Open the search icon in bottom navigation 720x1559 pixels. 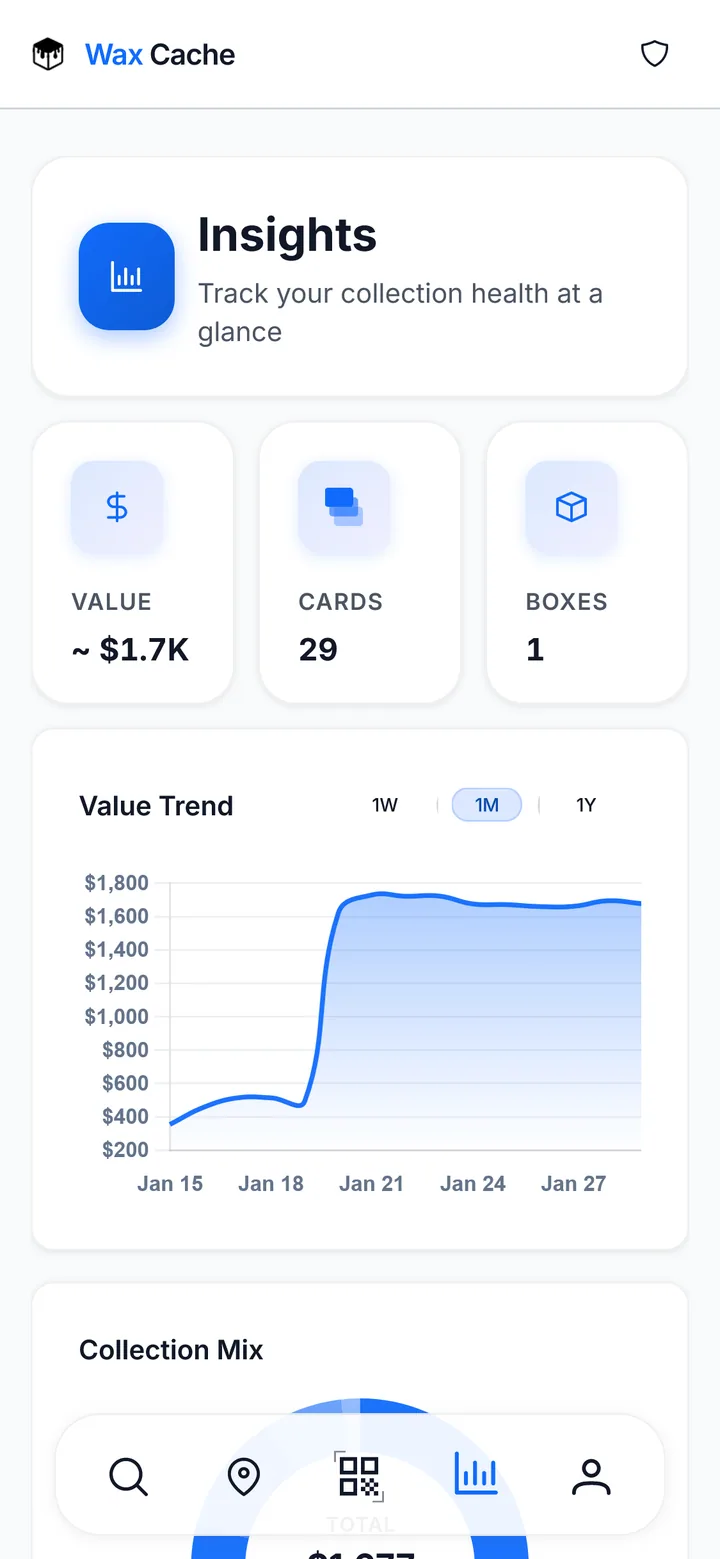pos(128,1476)
